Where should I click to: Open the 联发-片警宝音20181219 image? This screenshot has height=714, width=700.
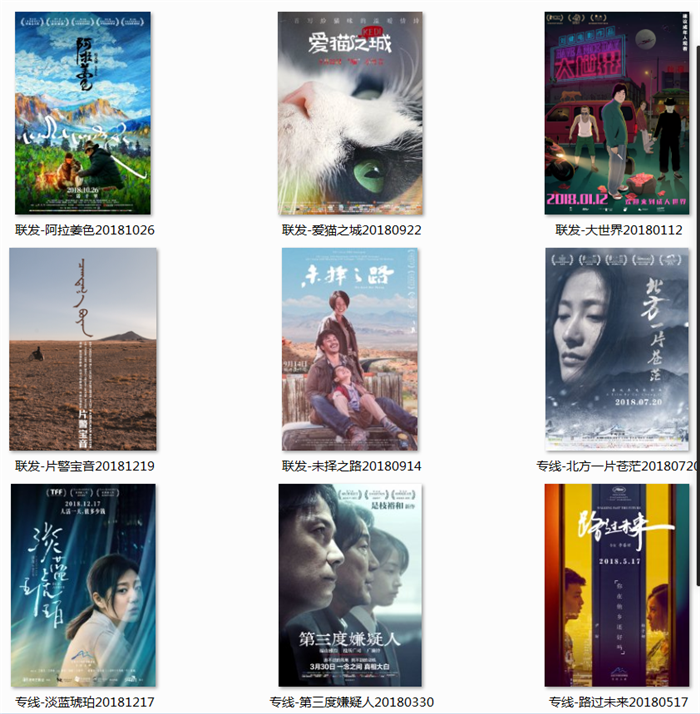[83, 349]
